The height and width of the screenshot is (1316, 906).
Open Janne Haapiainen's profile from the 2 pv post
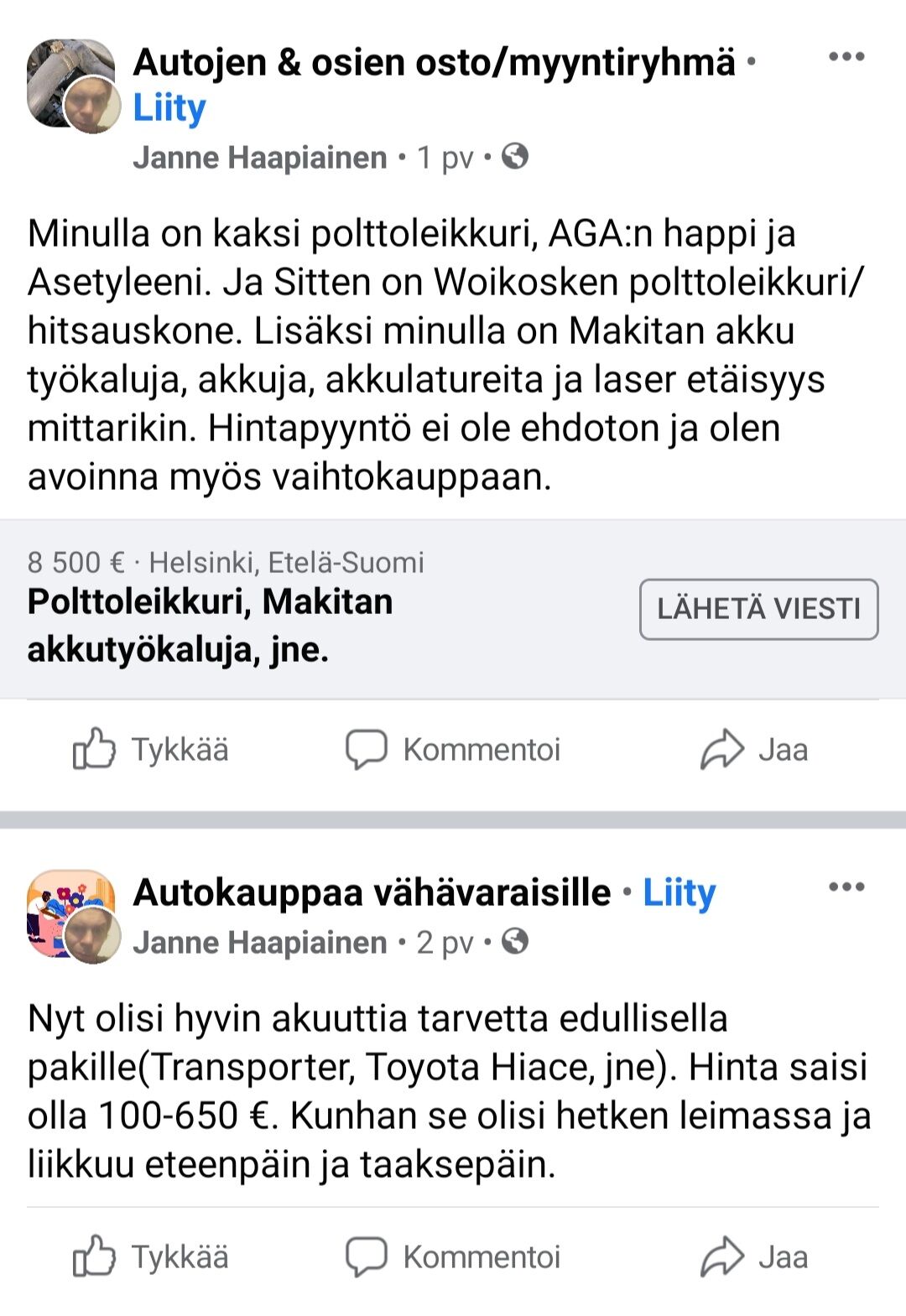pos(260,943)
